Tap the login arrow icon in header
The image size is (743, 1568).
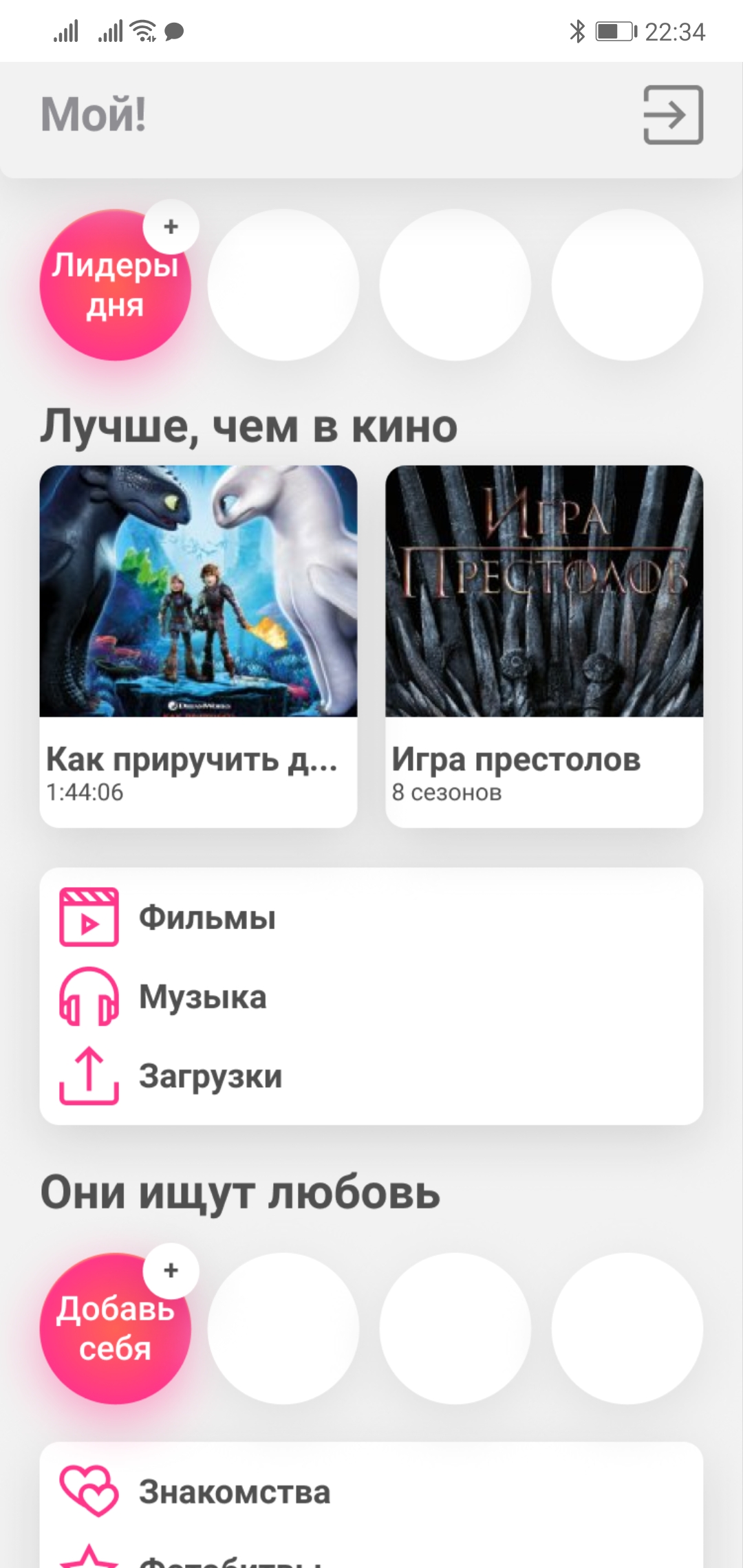[x=673, y=115]
